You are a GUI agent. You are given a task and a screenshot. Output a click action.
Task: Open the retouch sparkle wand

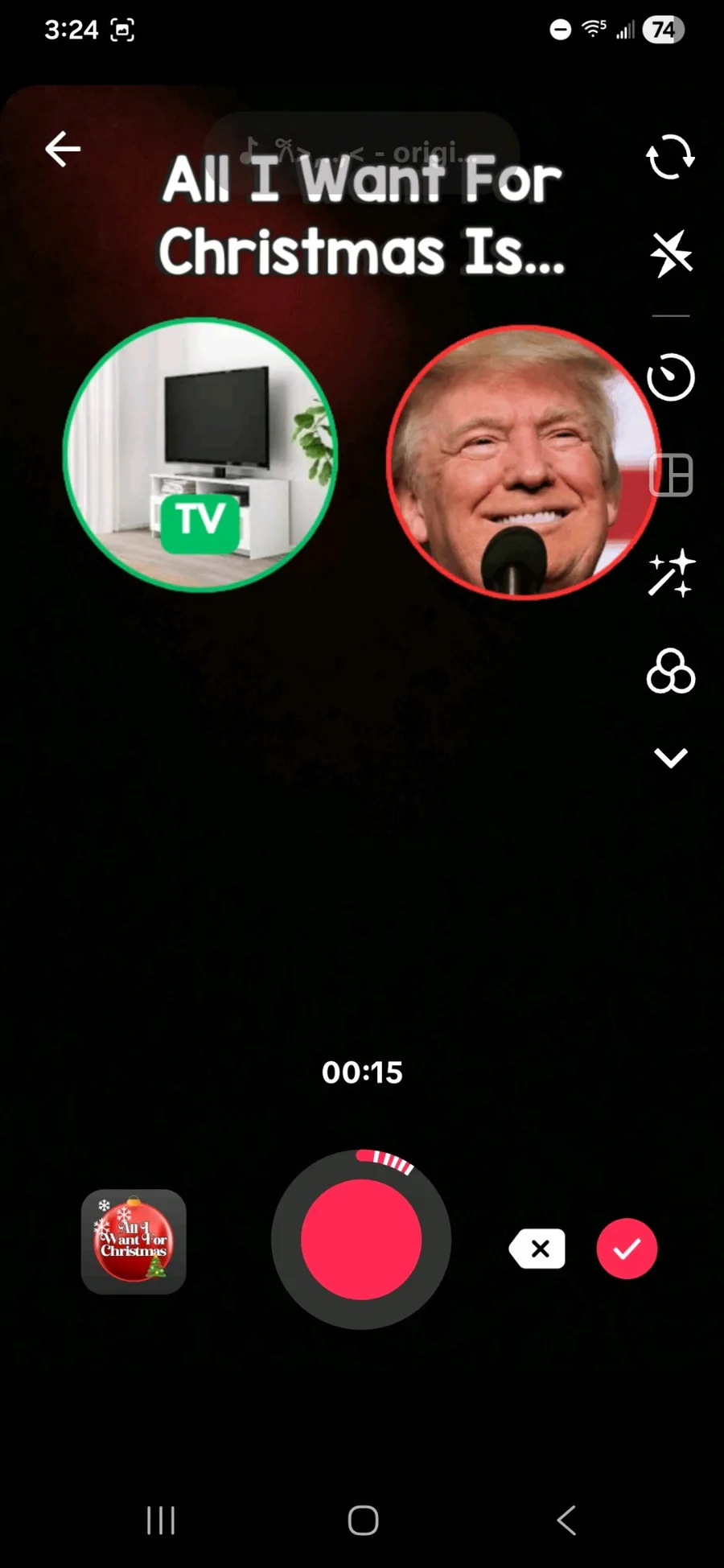tap(670, 574)
